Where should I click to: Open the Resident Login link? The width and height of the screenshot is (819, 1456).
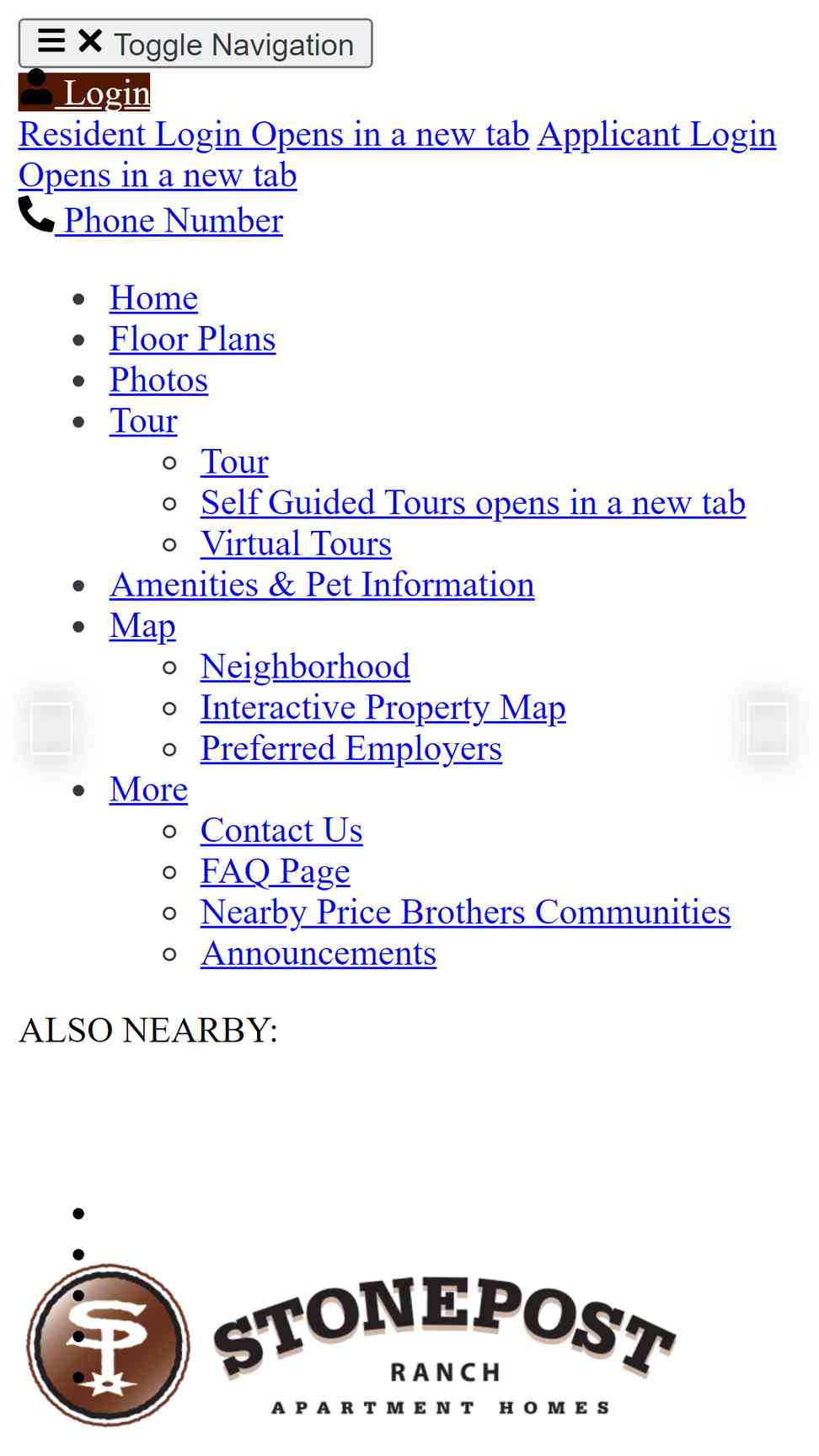tap(274, 134)
